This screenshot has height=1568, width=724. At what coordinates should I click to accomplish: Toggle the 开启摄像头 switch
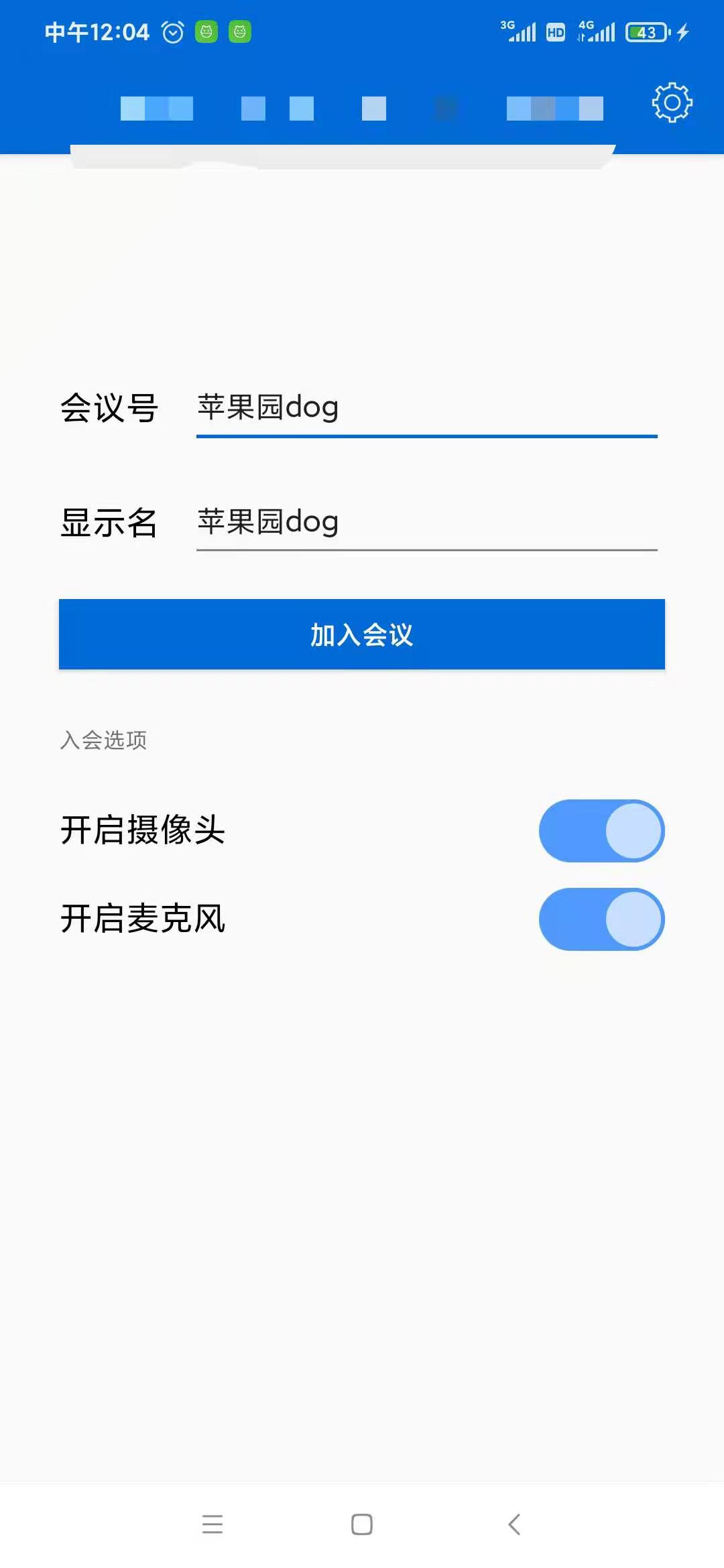(x=601, y=831)
